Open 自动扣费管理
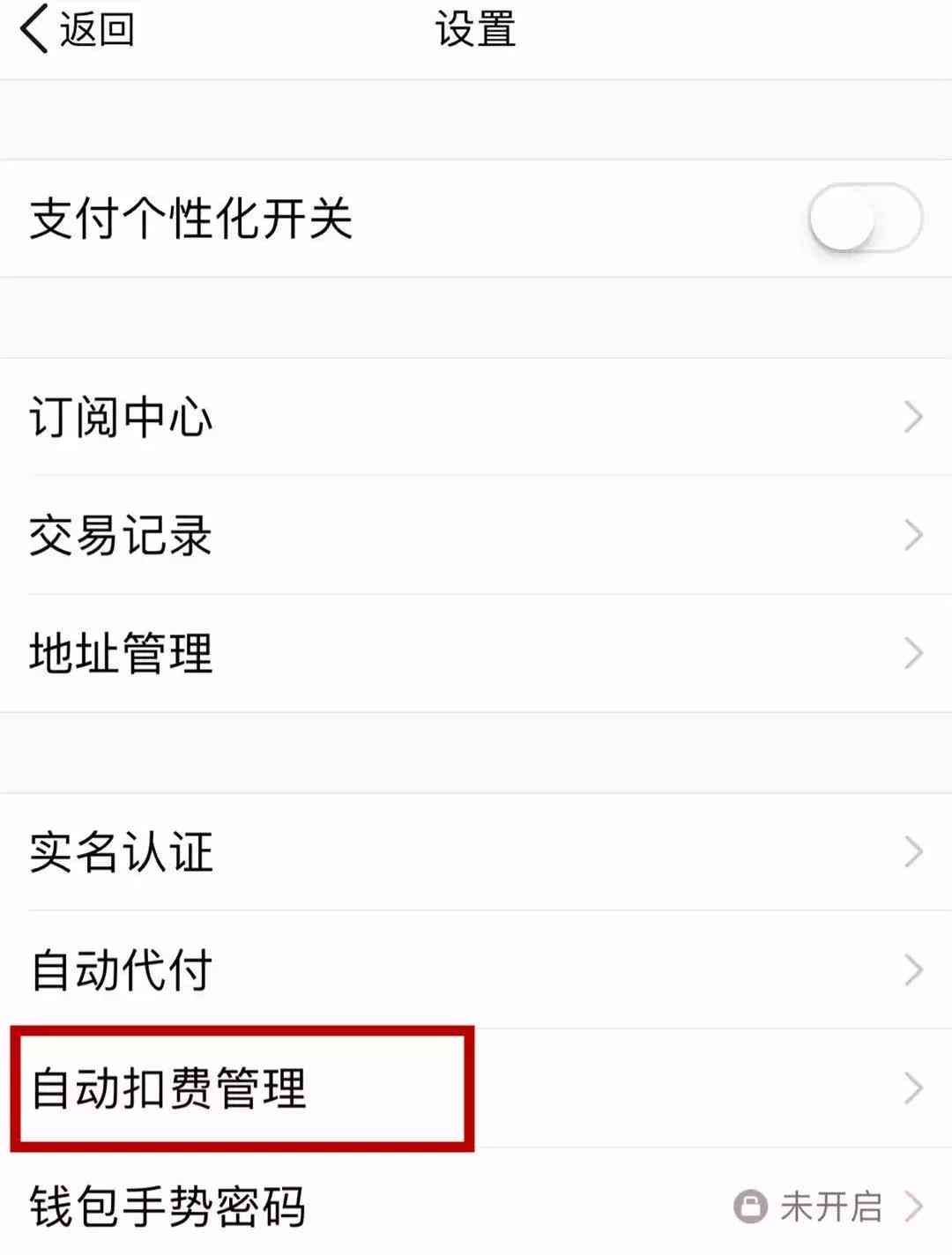The height and width of the screenshot is (1255, 952). click(476, 1088)
